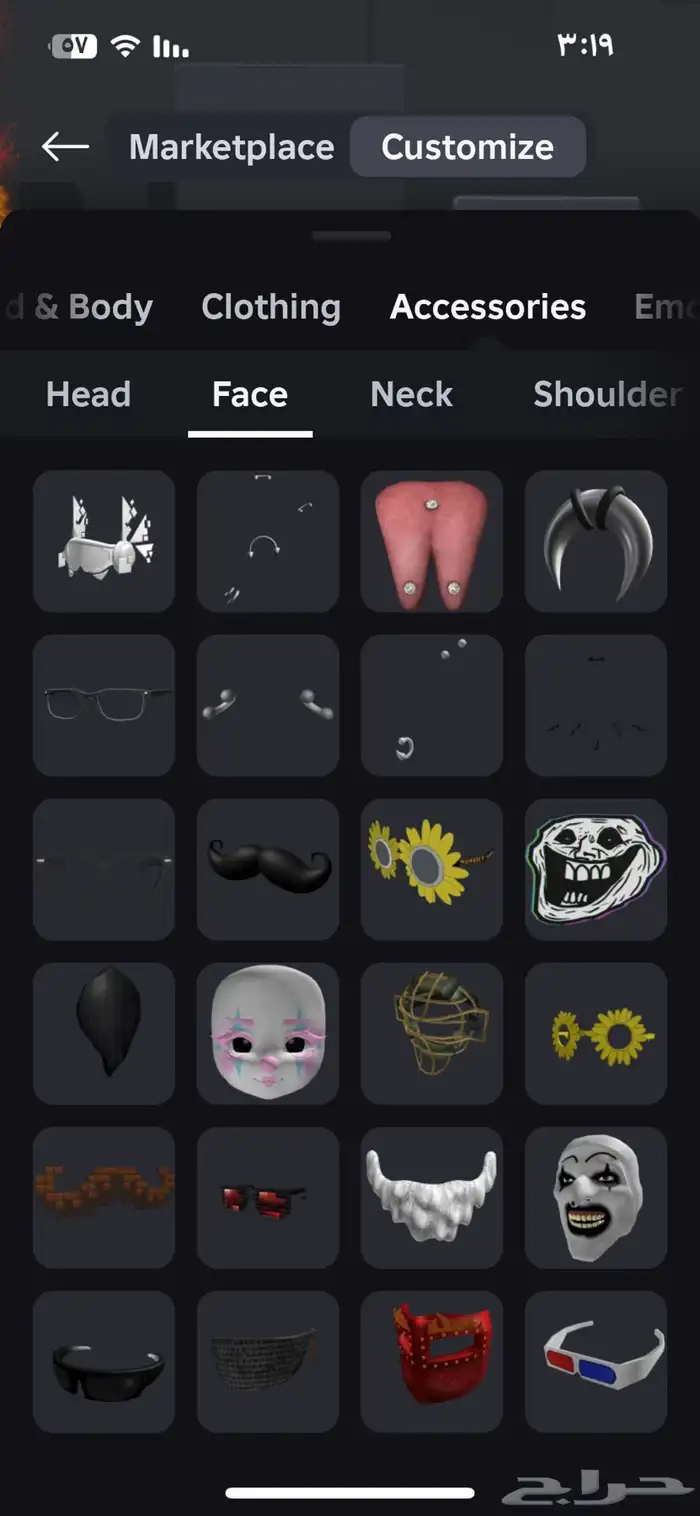This screenshot has width=700, height=1516.
Task: Select the red pixel sunglasses
Action: pyautogui.click(x=268, y=1197)
